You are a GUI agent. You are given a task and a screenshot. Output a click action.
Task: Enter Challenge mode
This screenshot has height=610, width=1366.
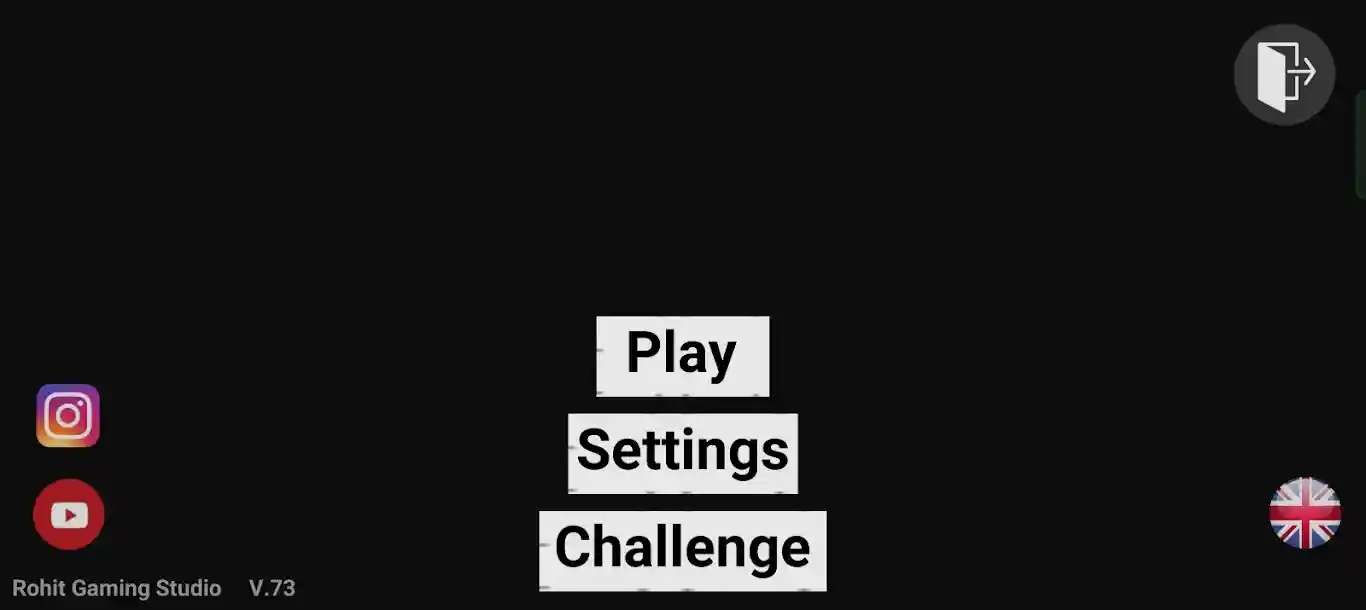pyautogui.click(x=683, y=550)
